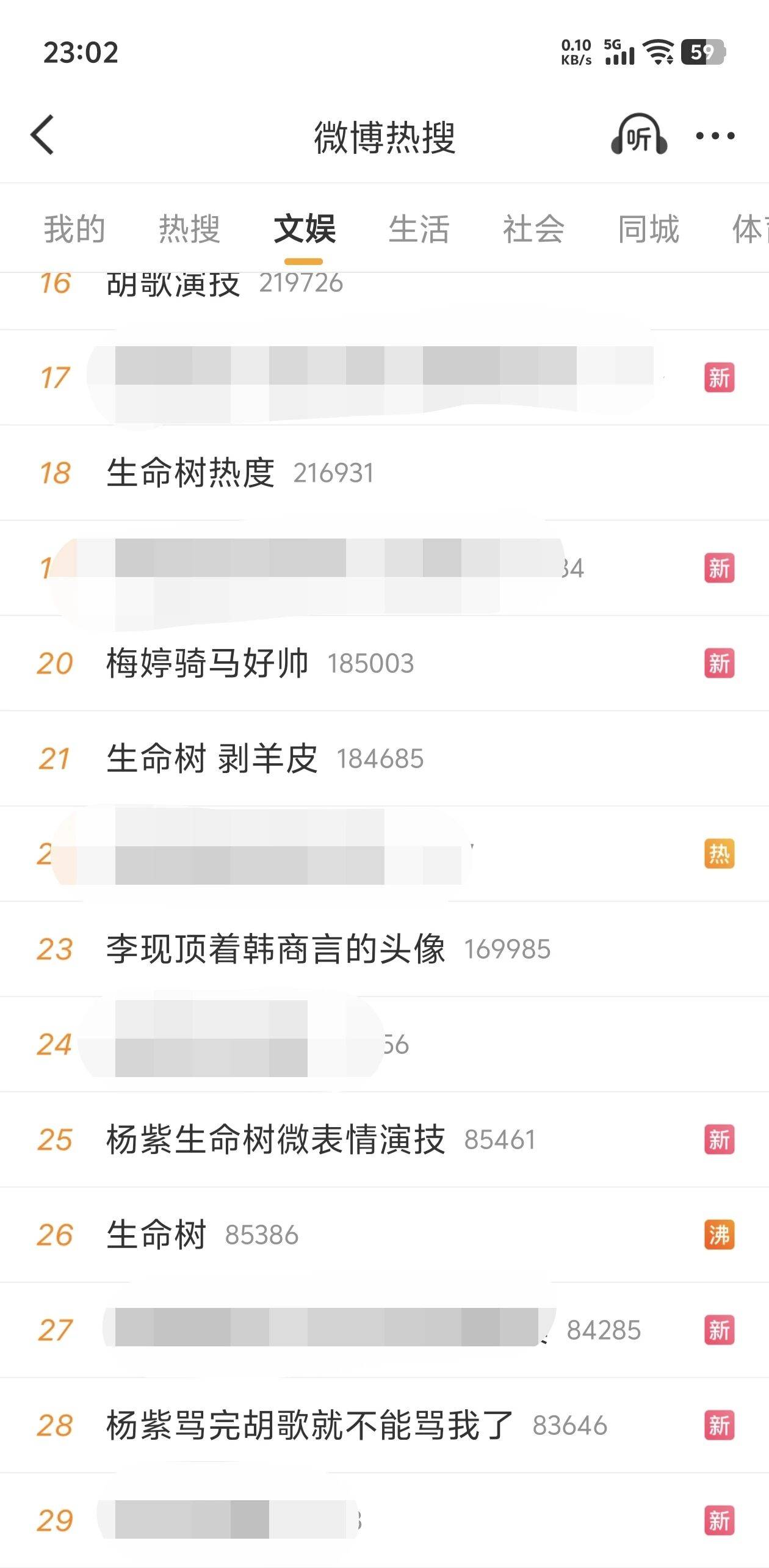Open the three-dot overflow menu
This screenshot has width=769, height=1568.
click(715, 136)
